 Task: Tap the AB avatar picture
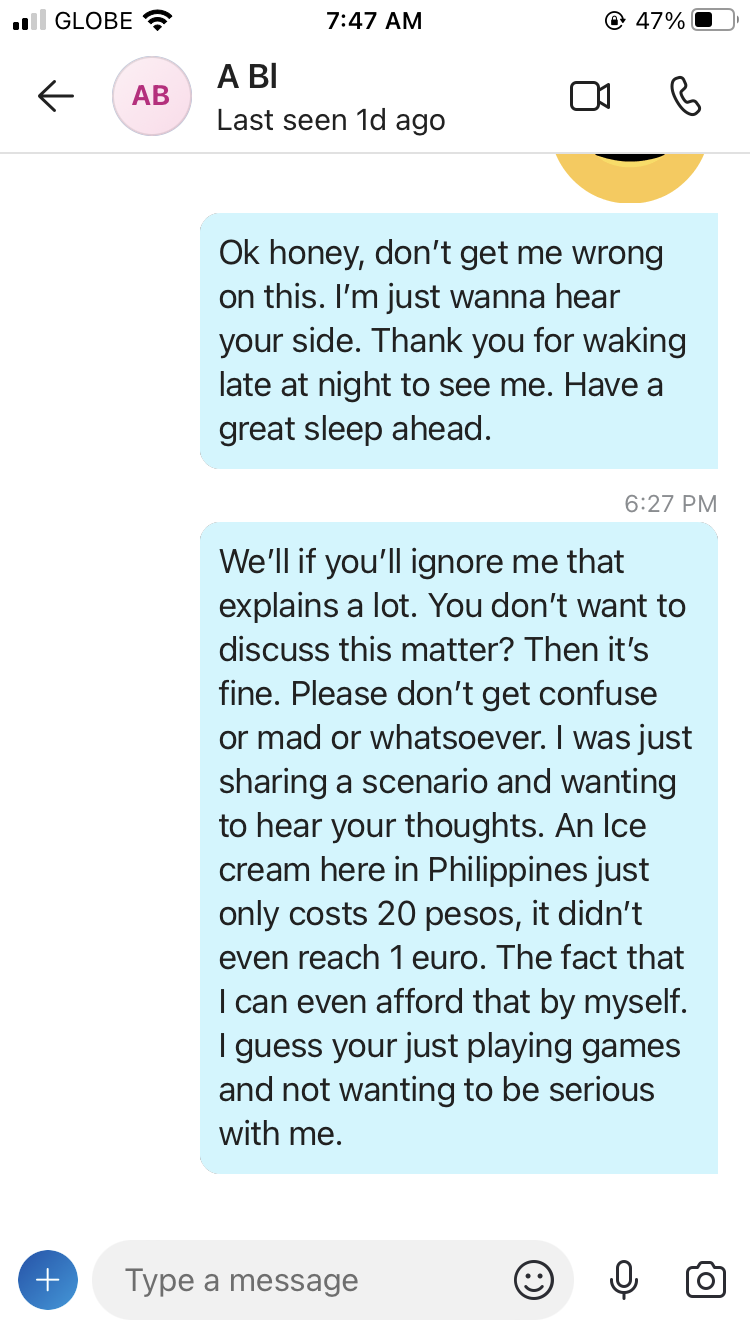[x=152, y=96]
